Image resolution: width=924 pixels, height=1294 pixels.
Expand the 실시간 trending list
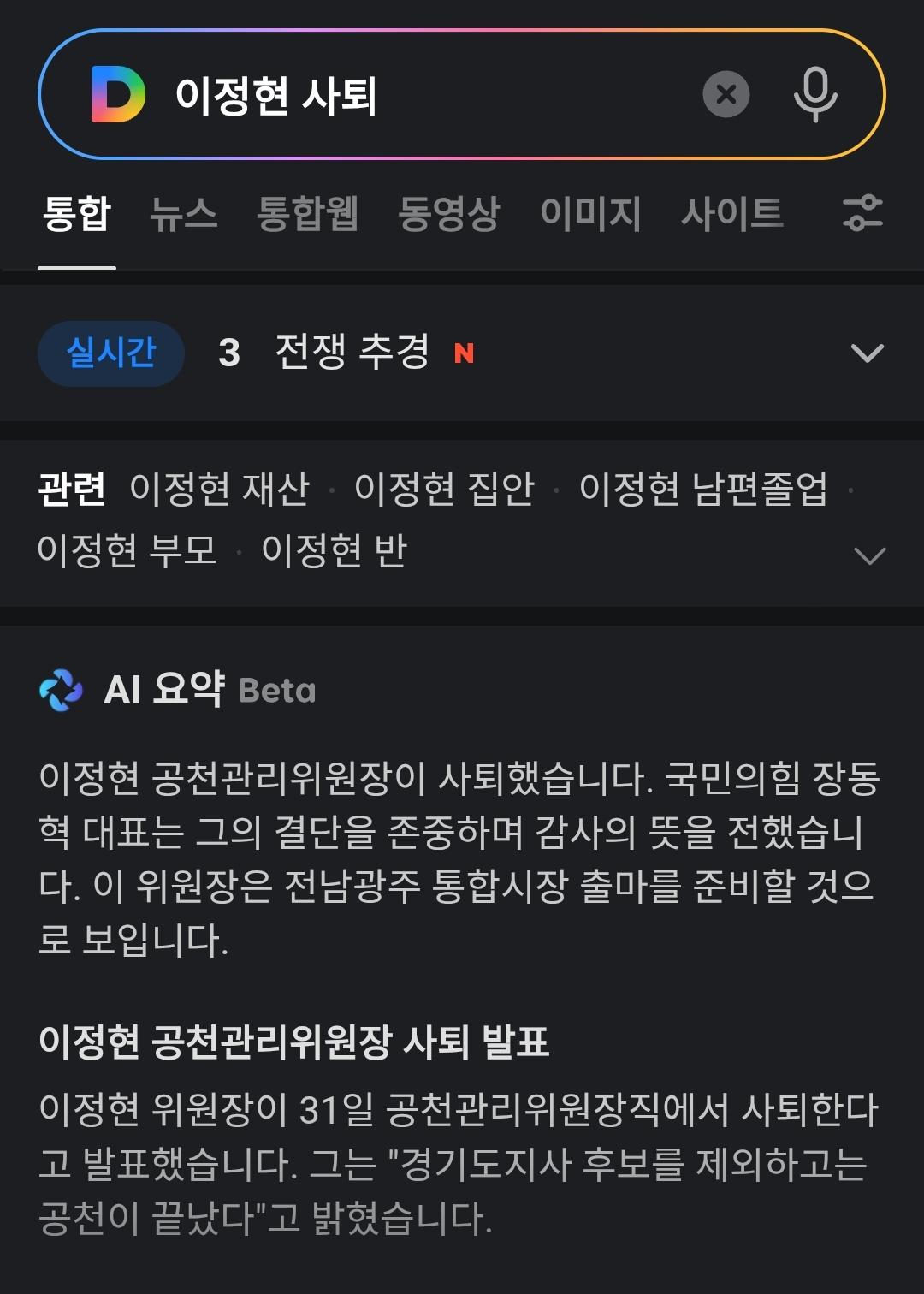(x=867, y=353)
